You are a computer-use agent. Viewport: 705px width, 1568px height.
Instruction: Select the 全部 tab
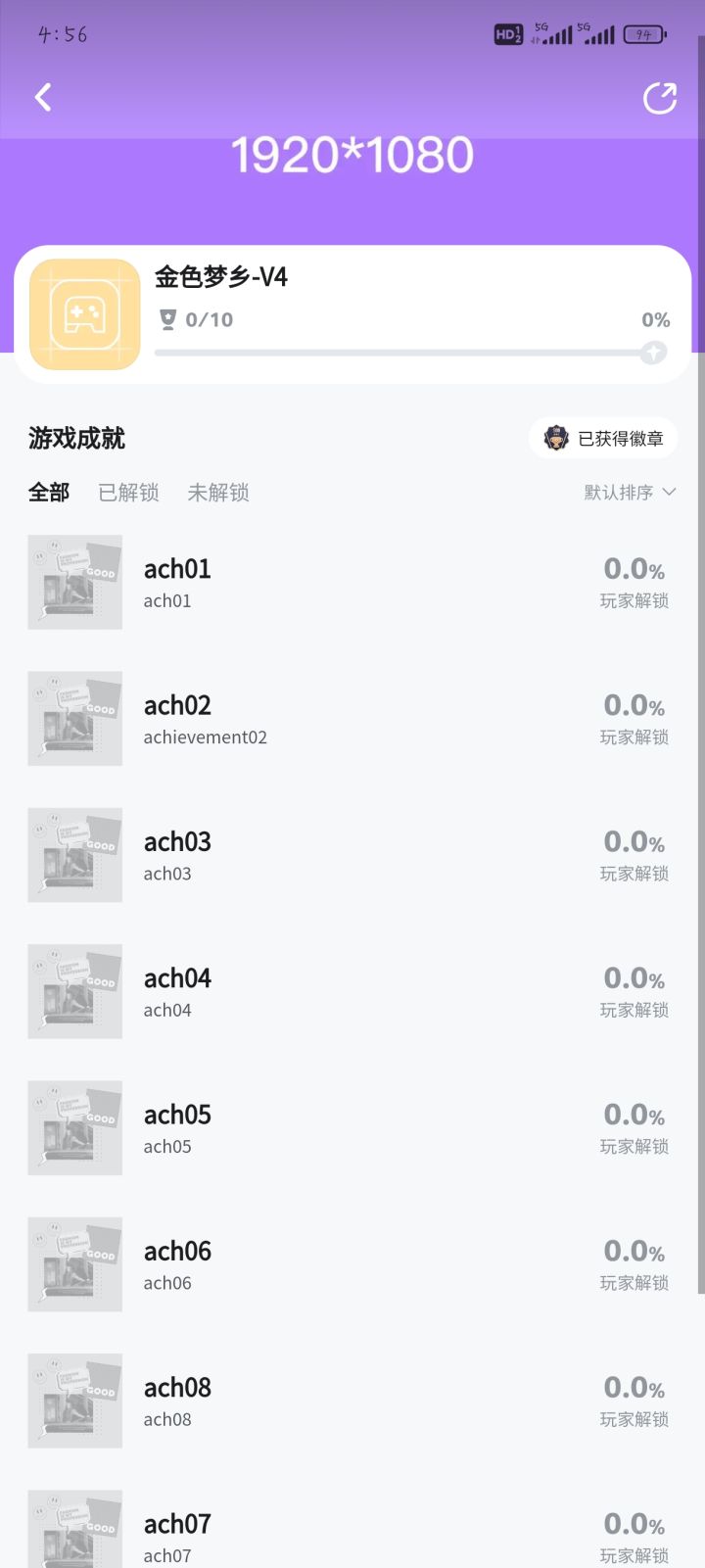(49, 493)
